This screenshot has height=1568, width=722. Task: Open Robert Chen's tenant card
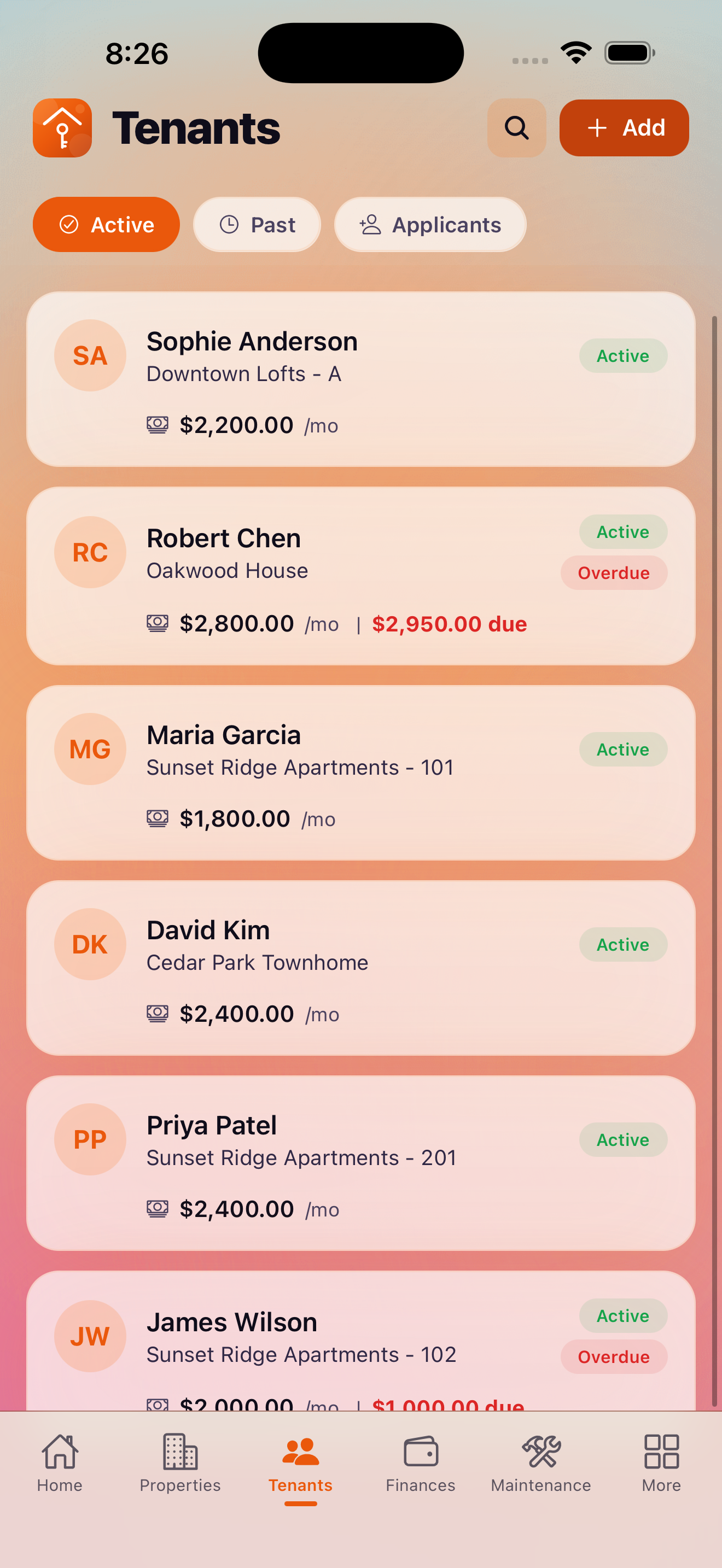[360, 576]
